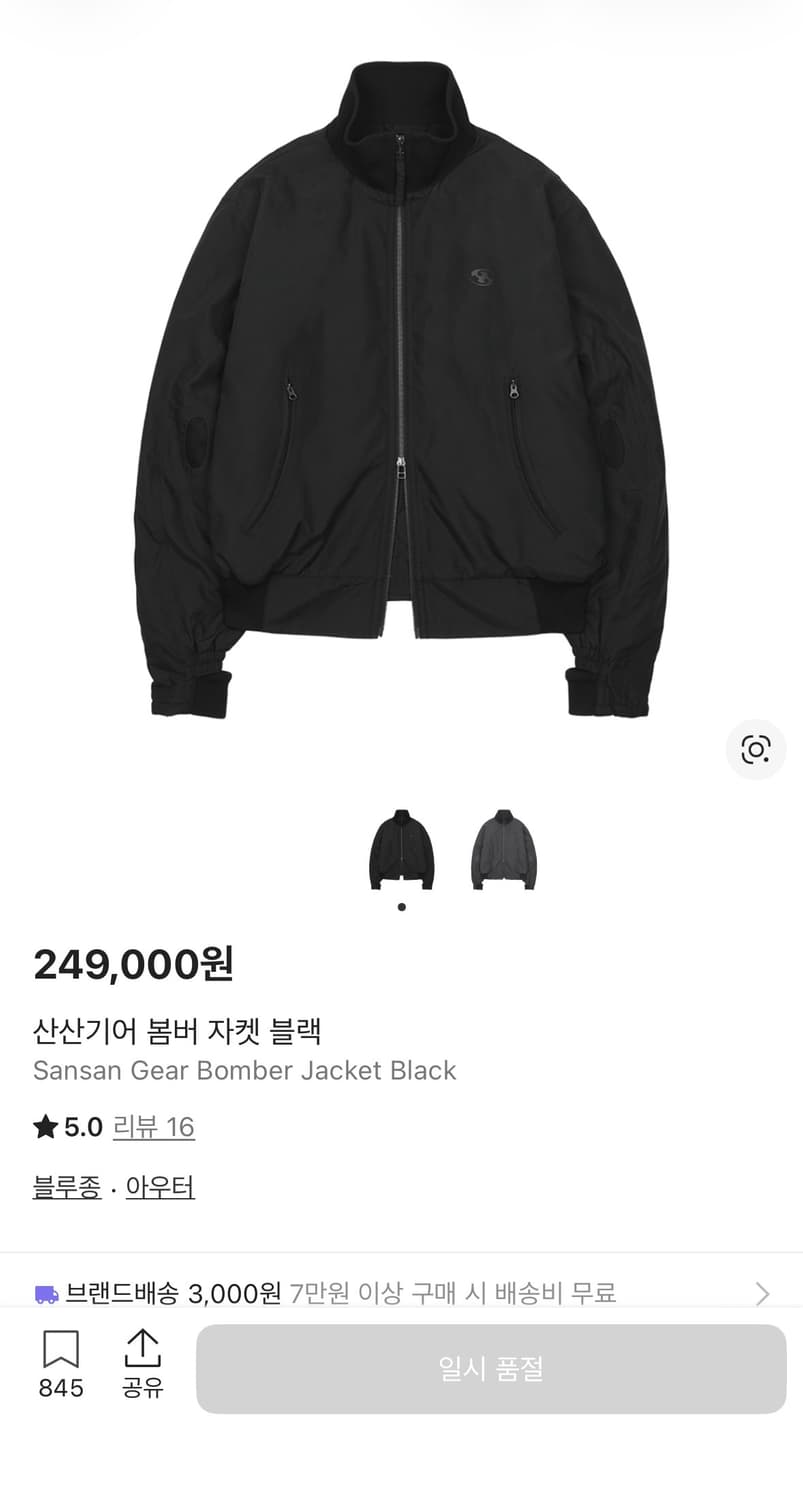Expand the 브랜드배송 row
The width and height of the screenshot is (803, 1500).
[400, 1293]
